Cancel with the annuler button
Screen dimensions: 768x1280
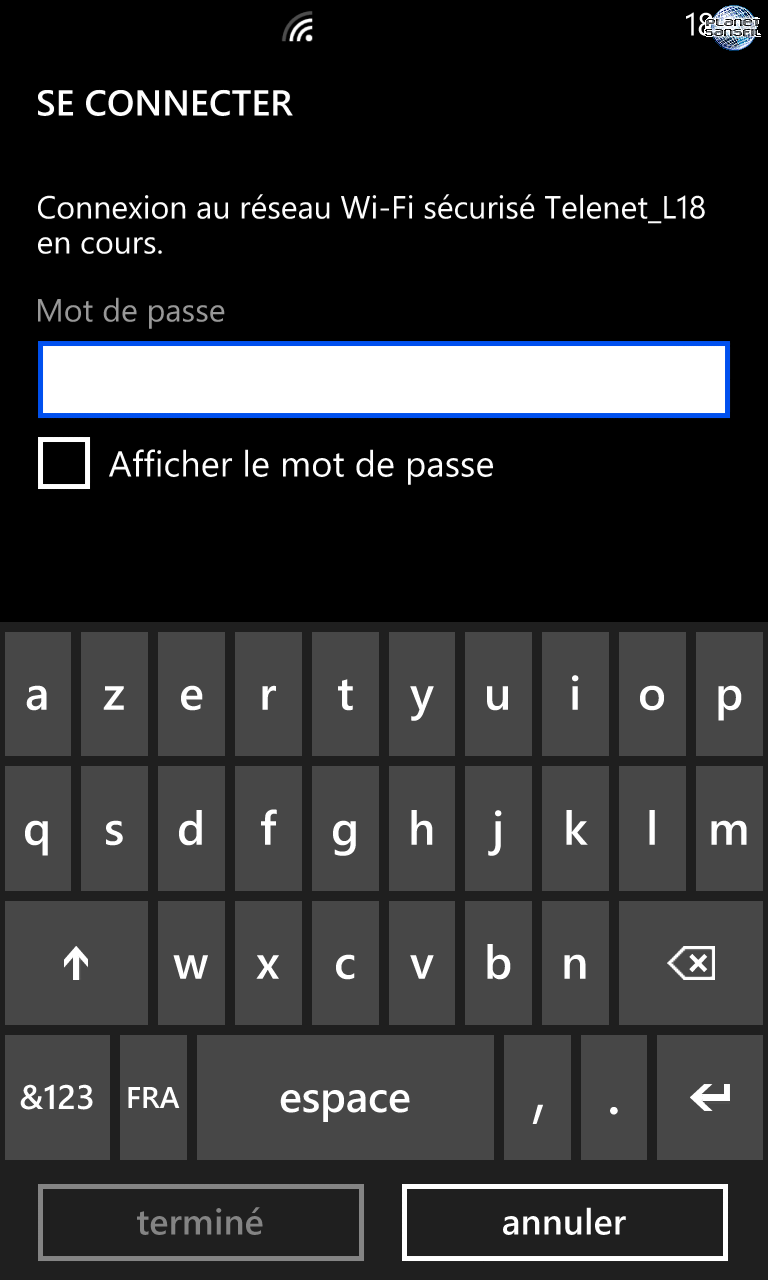tap(564, 1222)
